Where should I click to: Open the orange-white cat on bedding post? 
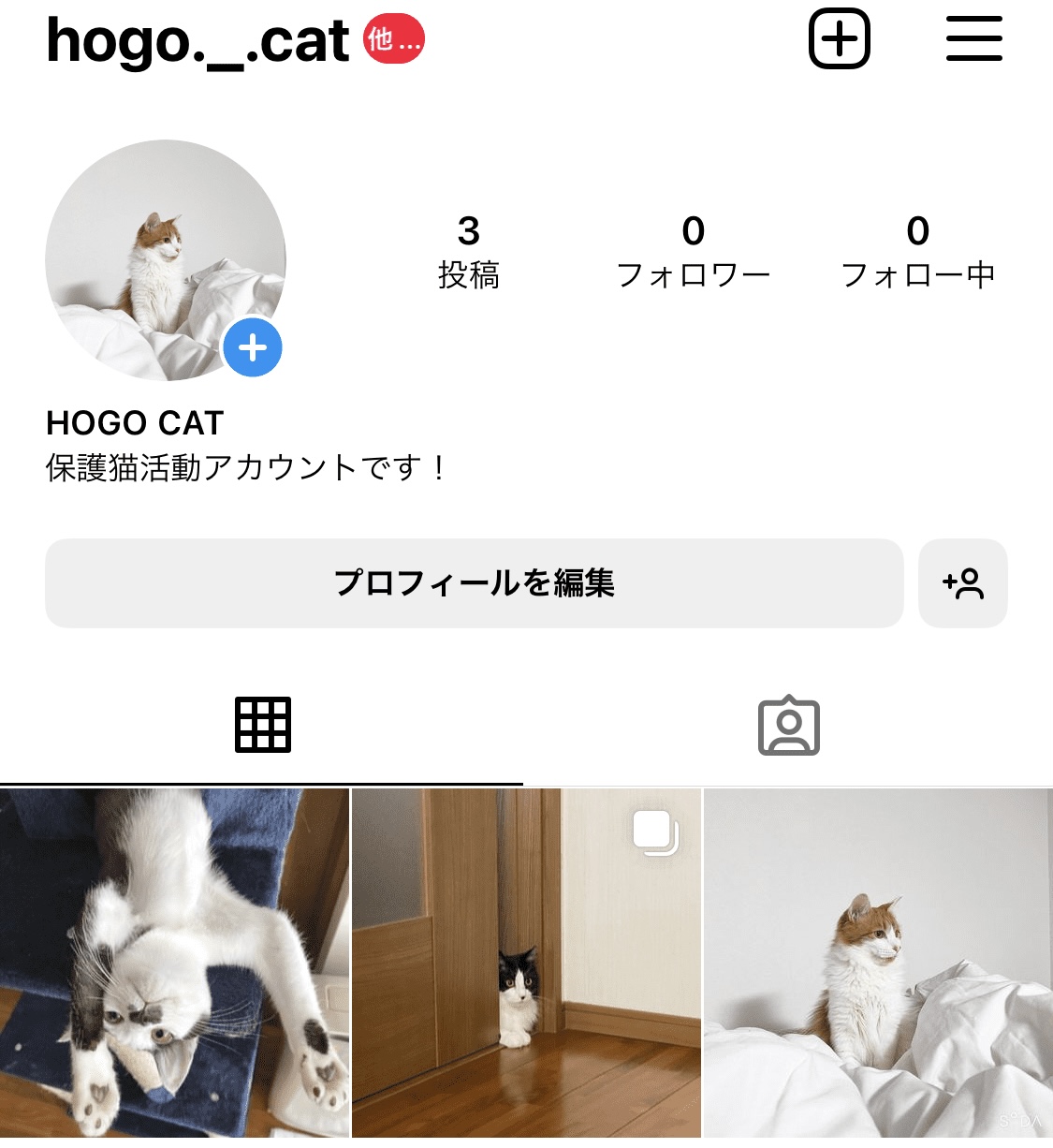[x=878, y=963]
